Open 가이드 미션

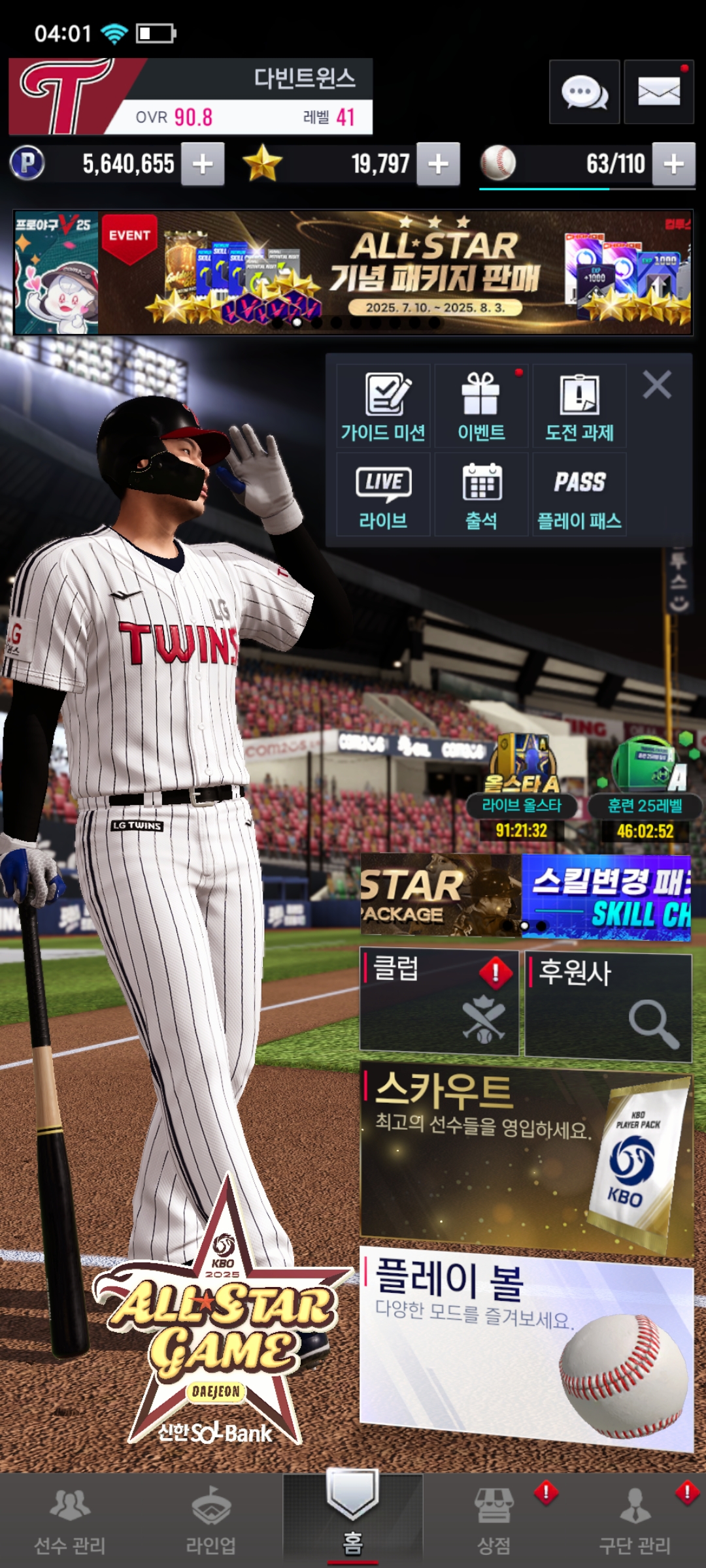pyautogui.click(x=384, y=406)
